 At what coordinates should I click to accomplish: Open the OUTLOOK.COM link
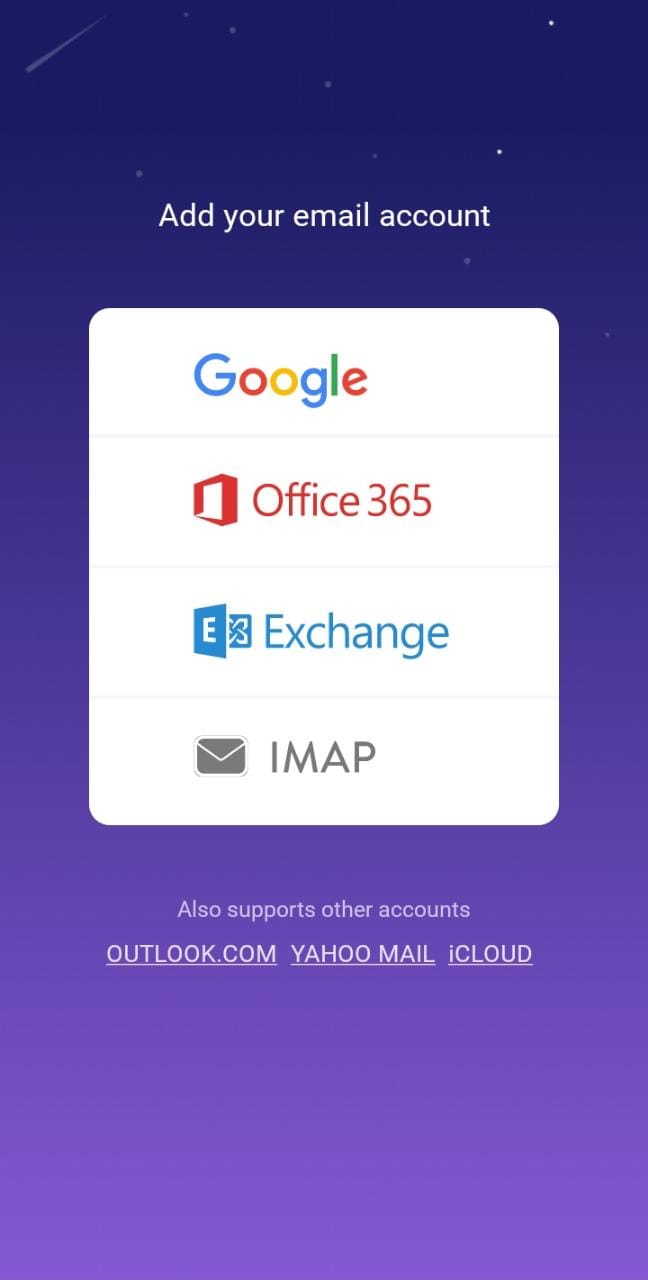[x=192, y=954]
